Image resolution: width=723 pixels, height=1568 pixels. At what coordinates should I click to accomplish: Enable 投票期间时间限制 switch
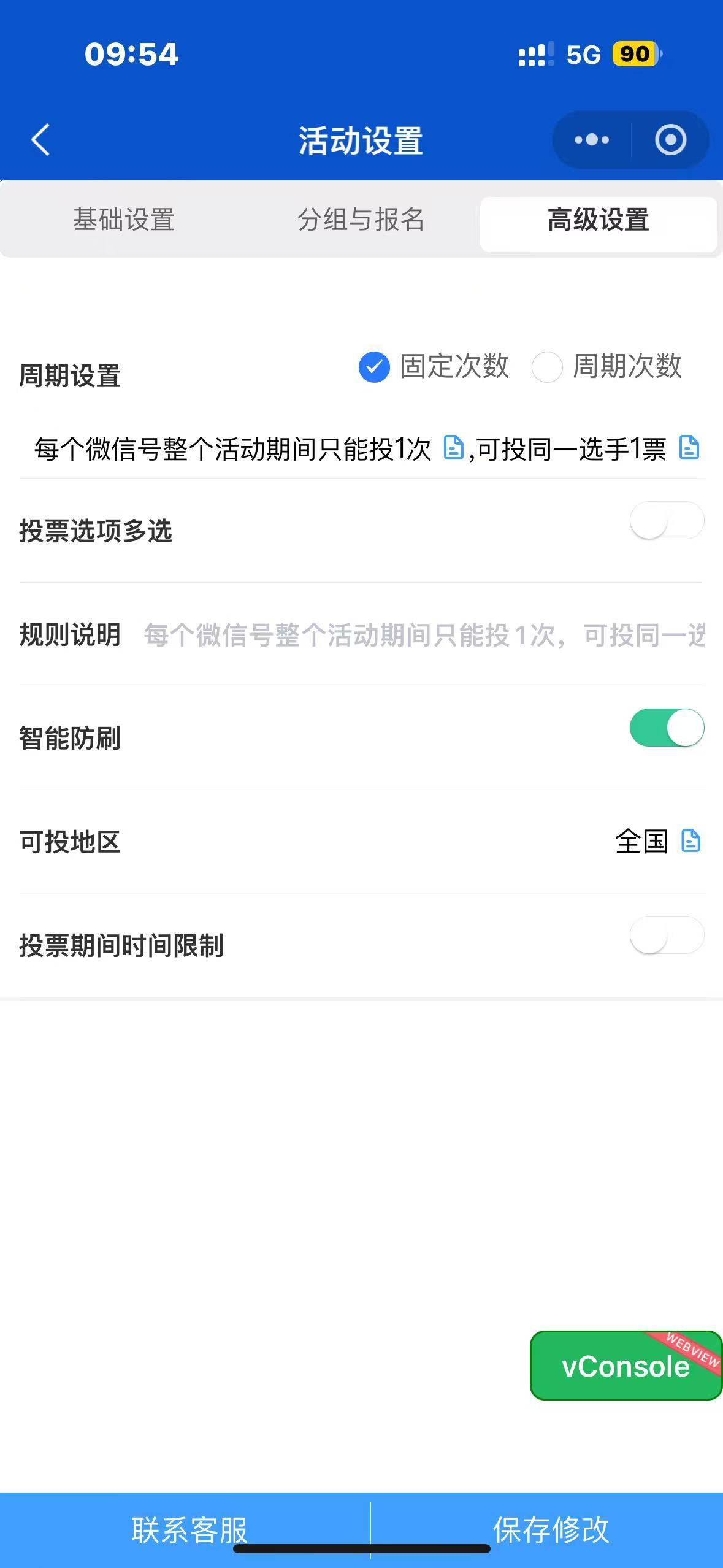667,936
